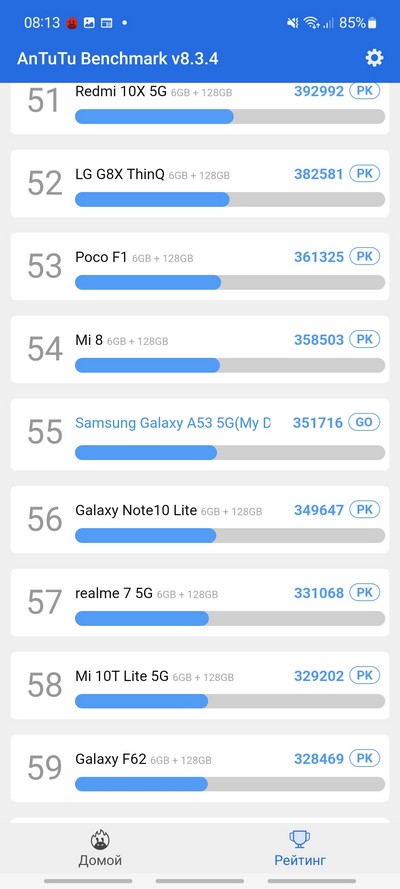The image size is (400, 889).
Task: Switch to the Домой tab
Action: pos(100,849)
